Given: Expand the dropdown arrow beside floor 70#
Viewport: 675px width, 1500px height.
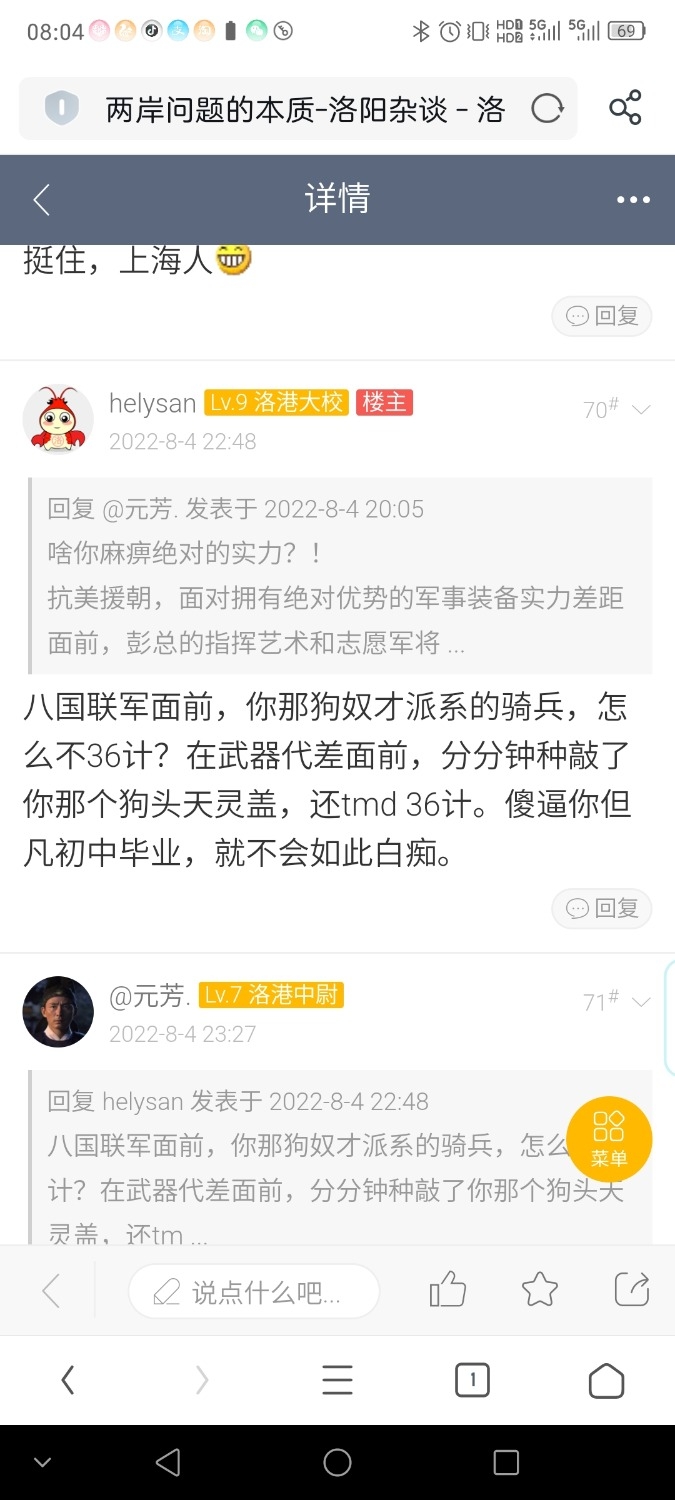Looking at the screenshot, I should (641, 409).
